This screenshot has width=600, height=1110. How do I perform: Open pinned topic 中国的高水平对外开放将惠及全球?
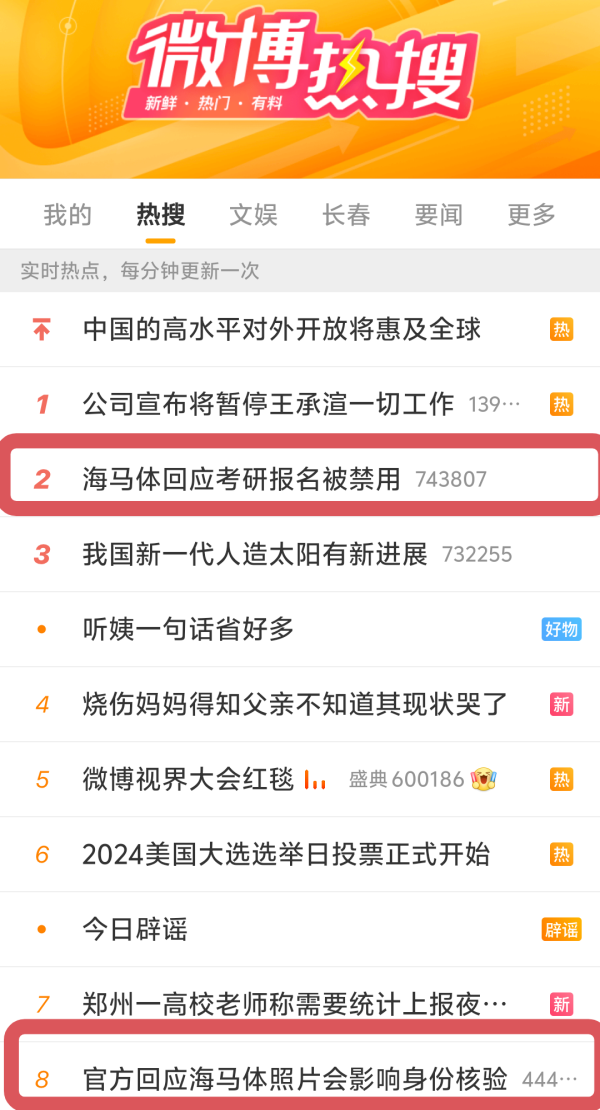281,329
